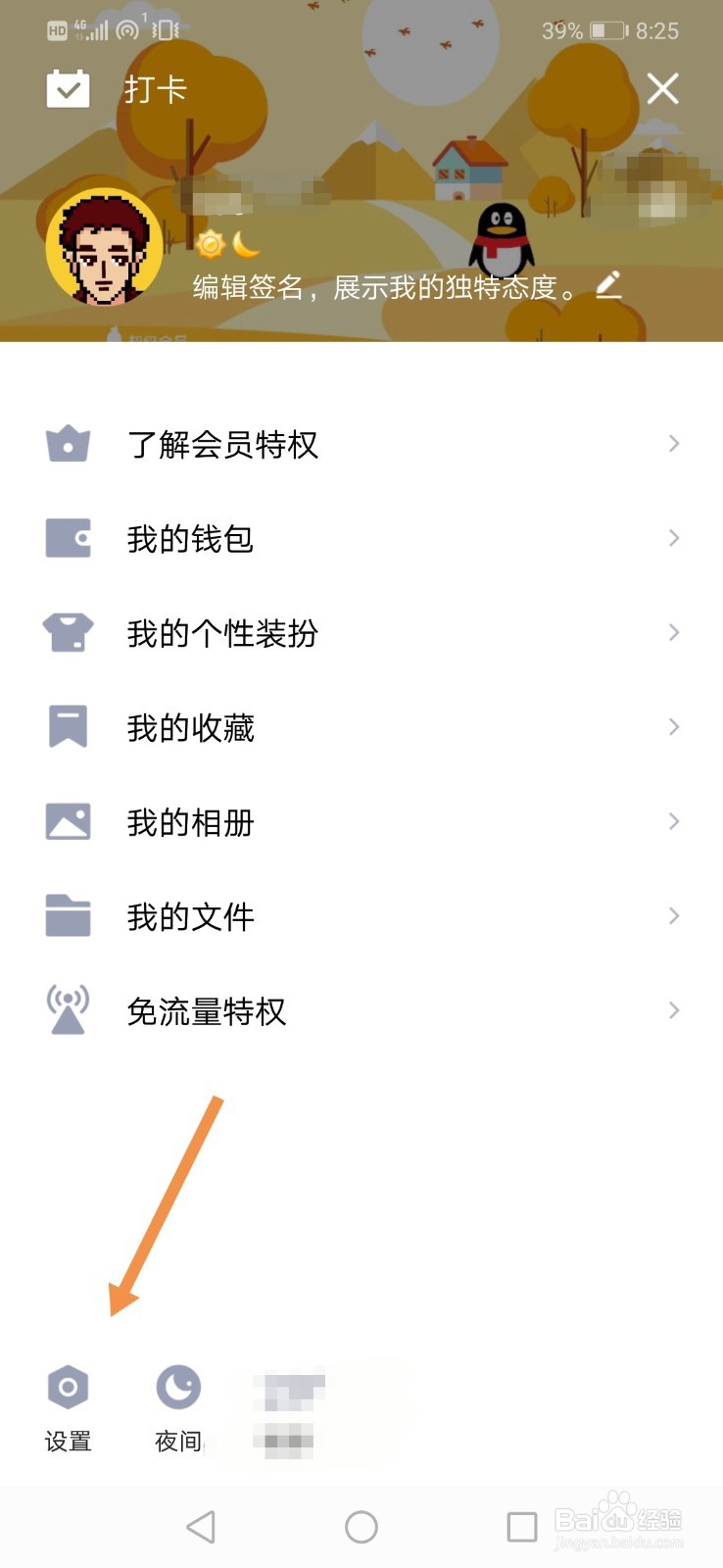Open 我的钱包 via the wallet icon
The width and height of the screenshot is (723, 1568).
(67, 537)
